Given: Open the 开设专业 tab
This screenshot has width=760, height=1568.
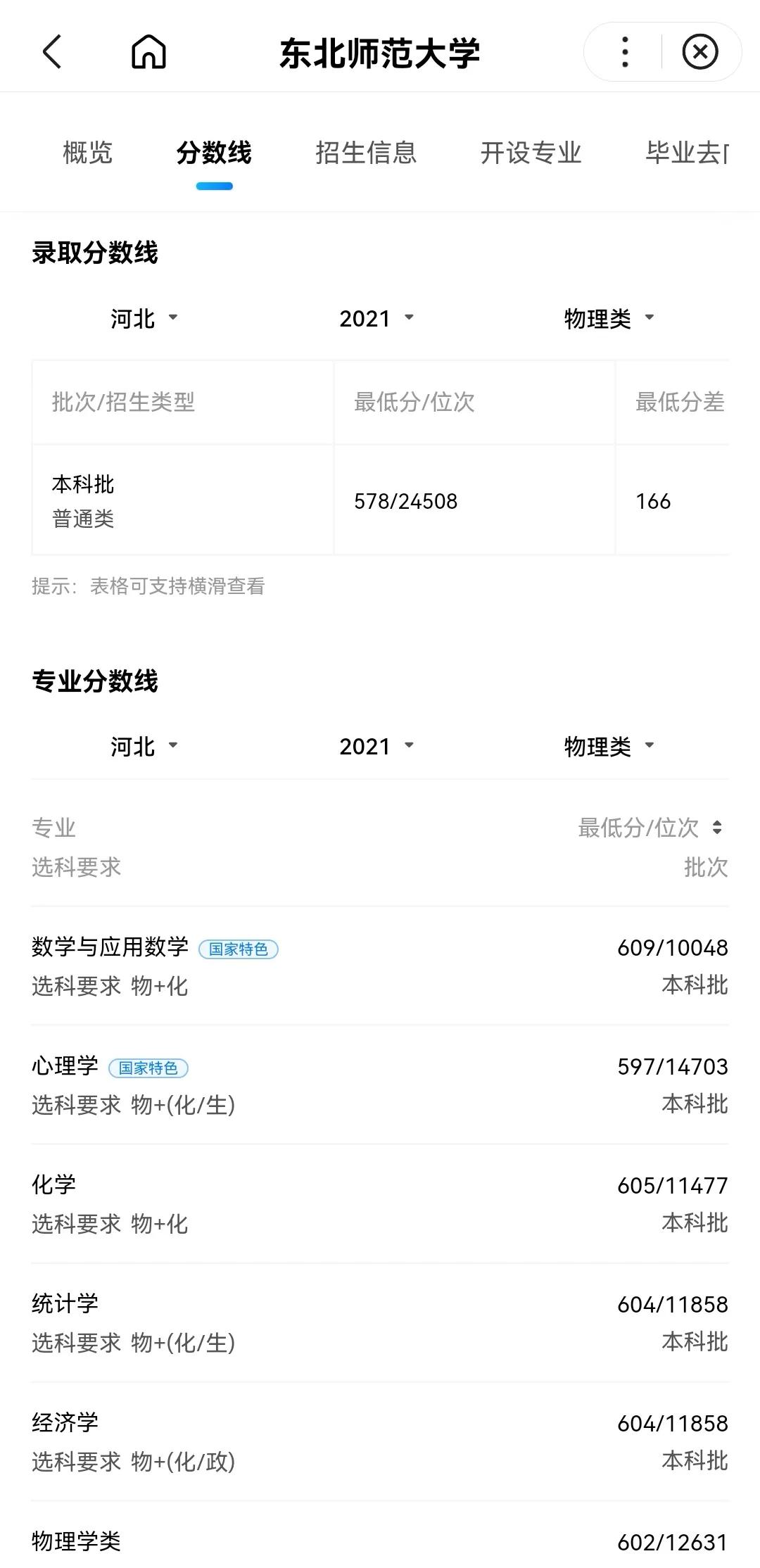Looking at the screenshot, I should click(x=531, y=155).
